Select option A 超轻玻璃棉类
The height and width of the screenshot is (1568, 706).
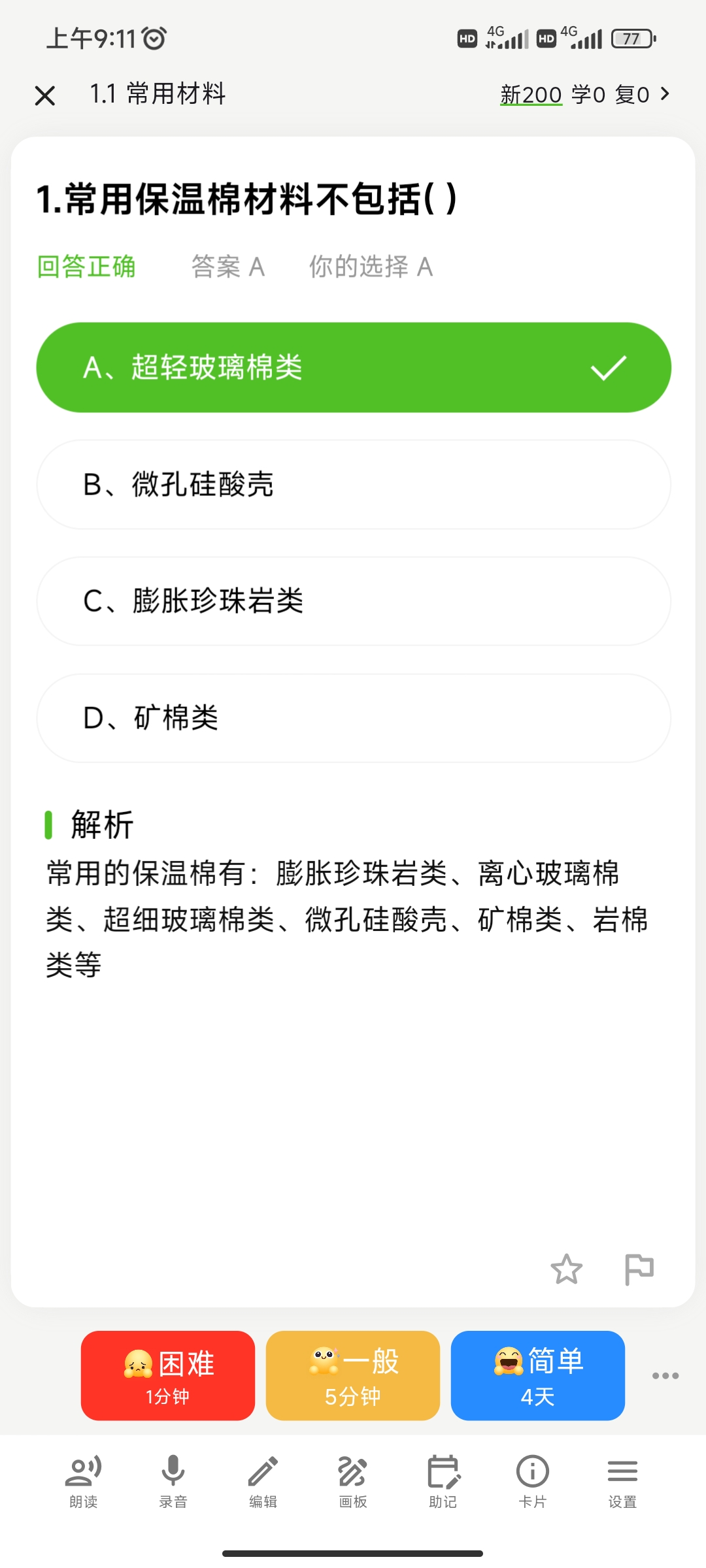point(354,367)
